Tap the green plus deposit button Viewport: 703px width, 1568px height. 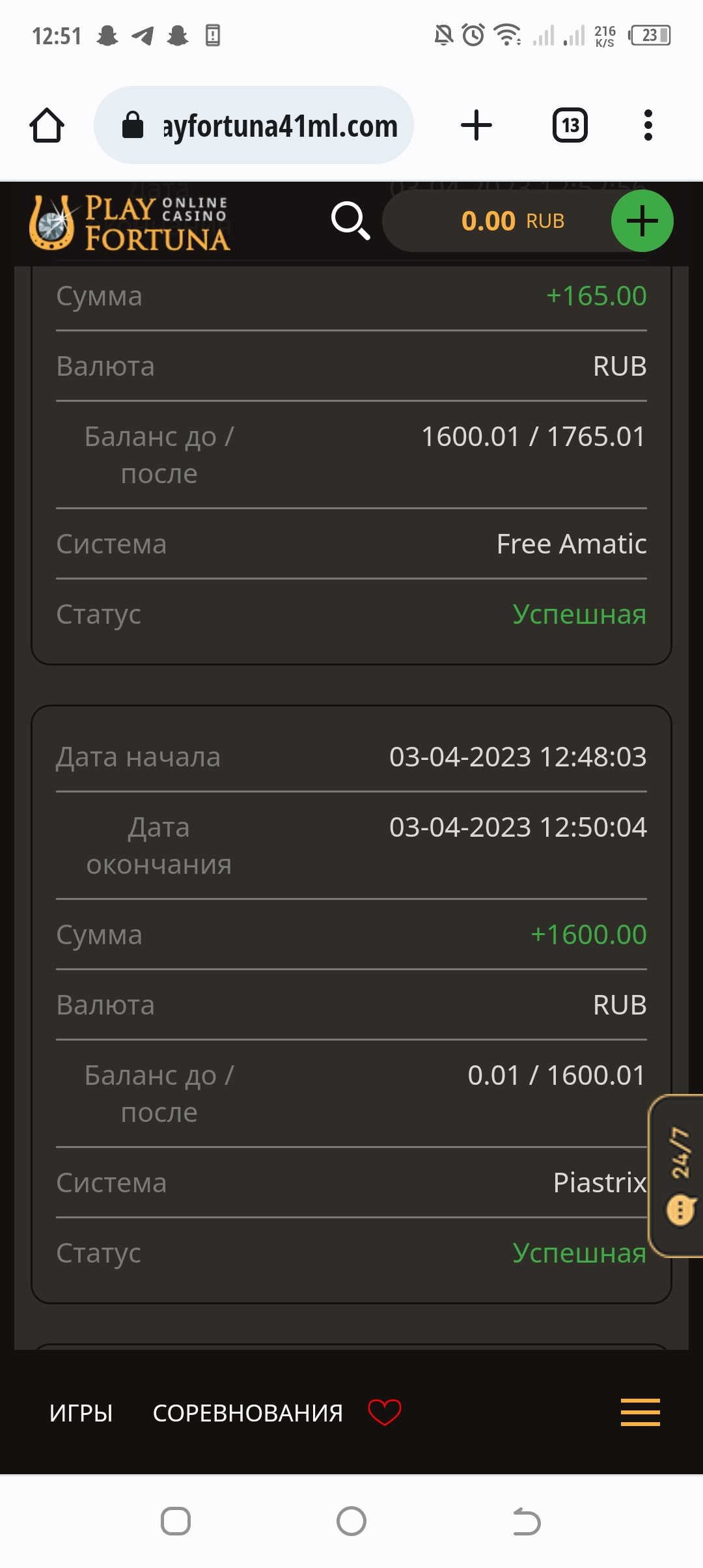[x=642, y=221]
